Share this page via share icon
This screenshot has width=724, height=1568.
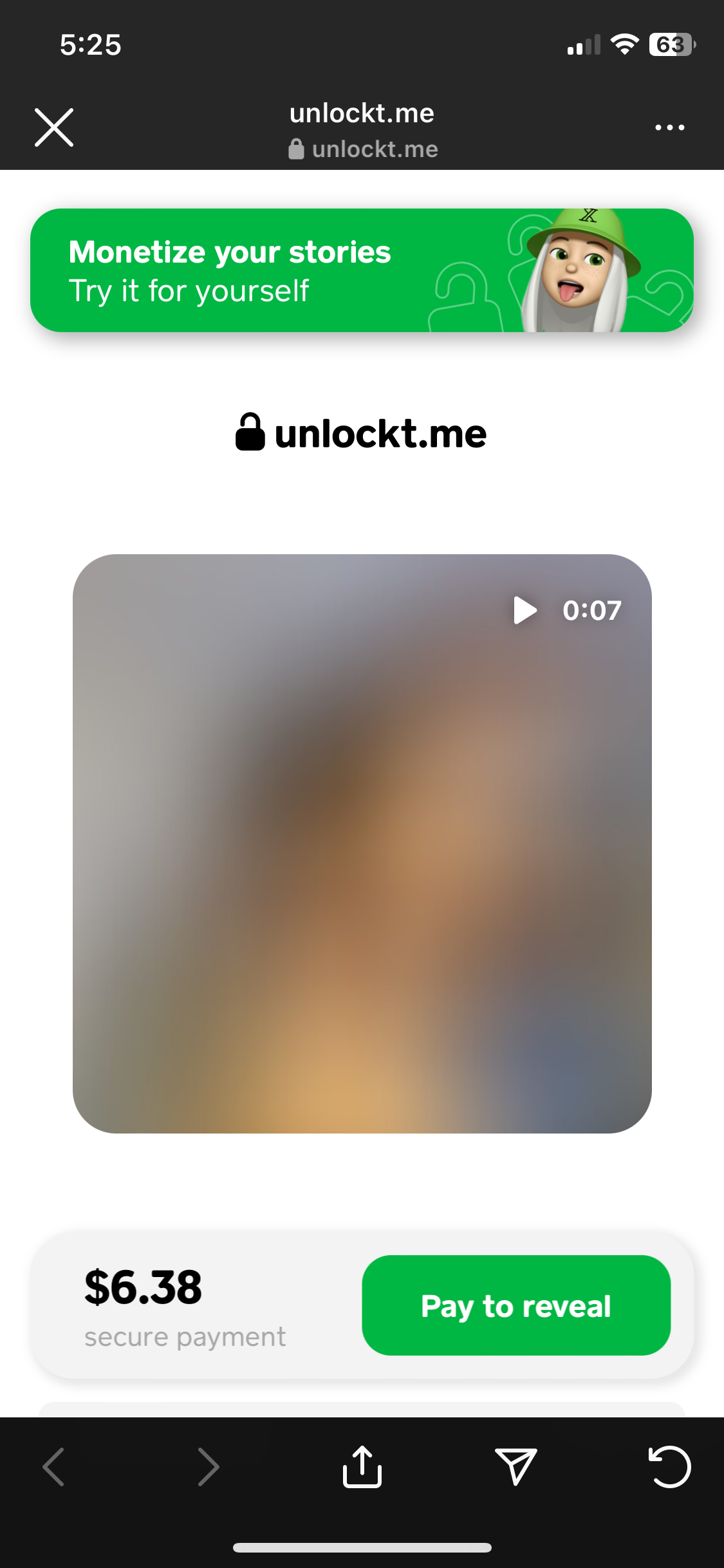[362, 1467]
